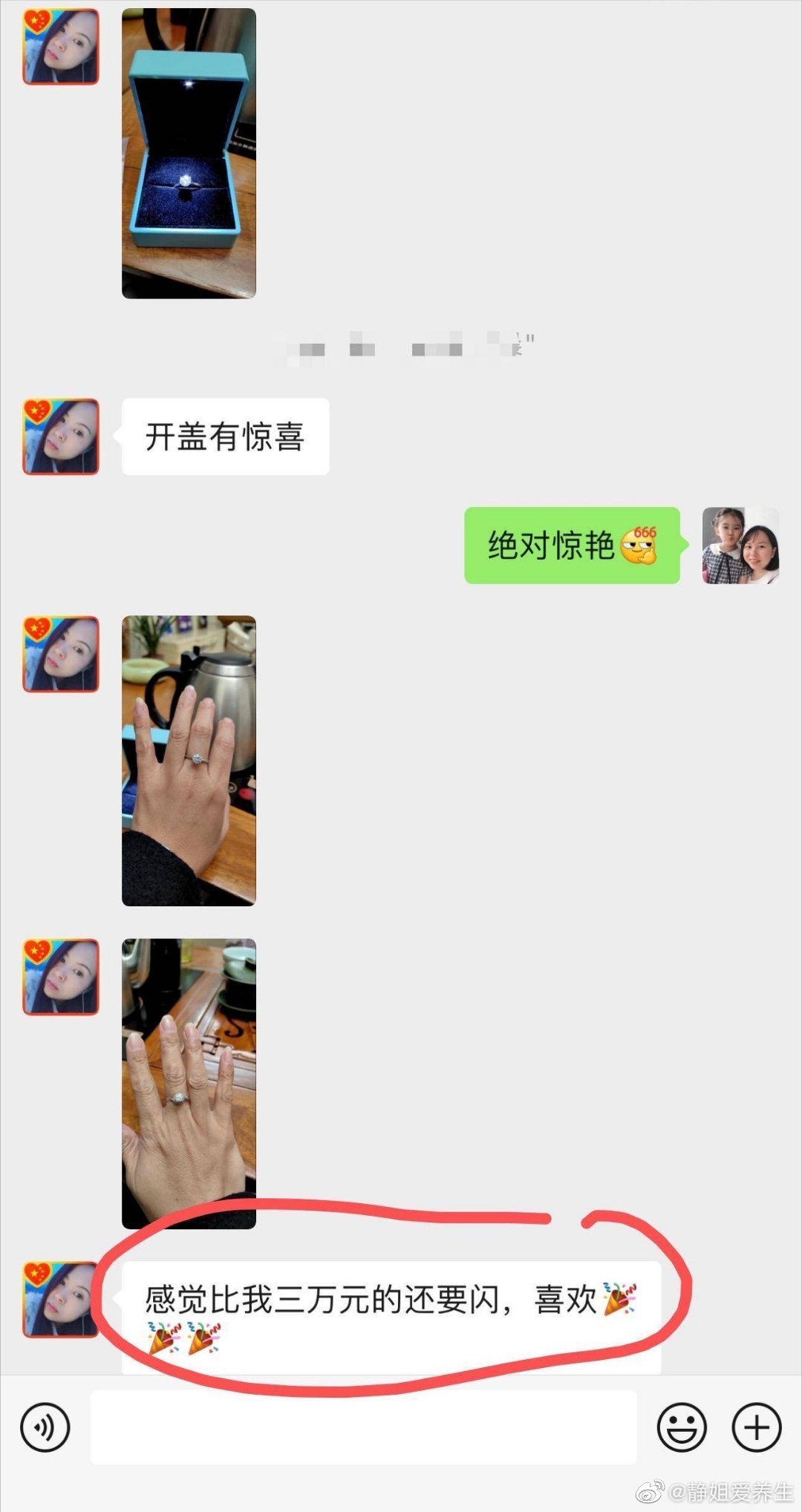Open your own avatar next to 绝对惊艳
This screenshot has height=1512, width=802.
(x=740, y=546)
